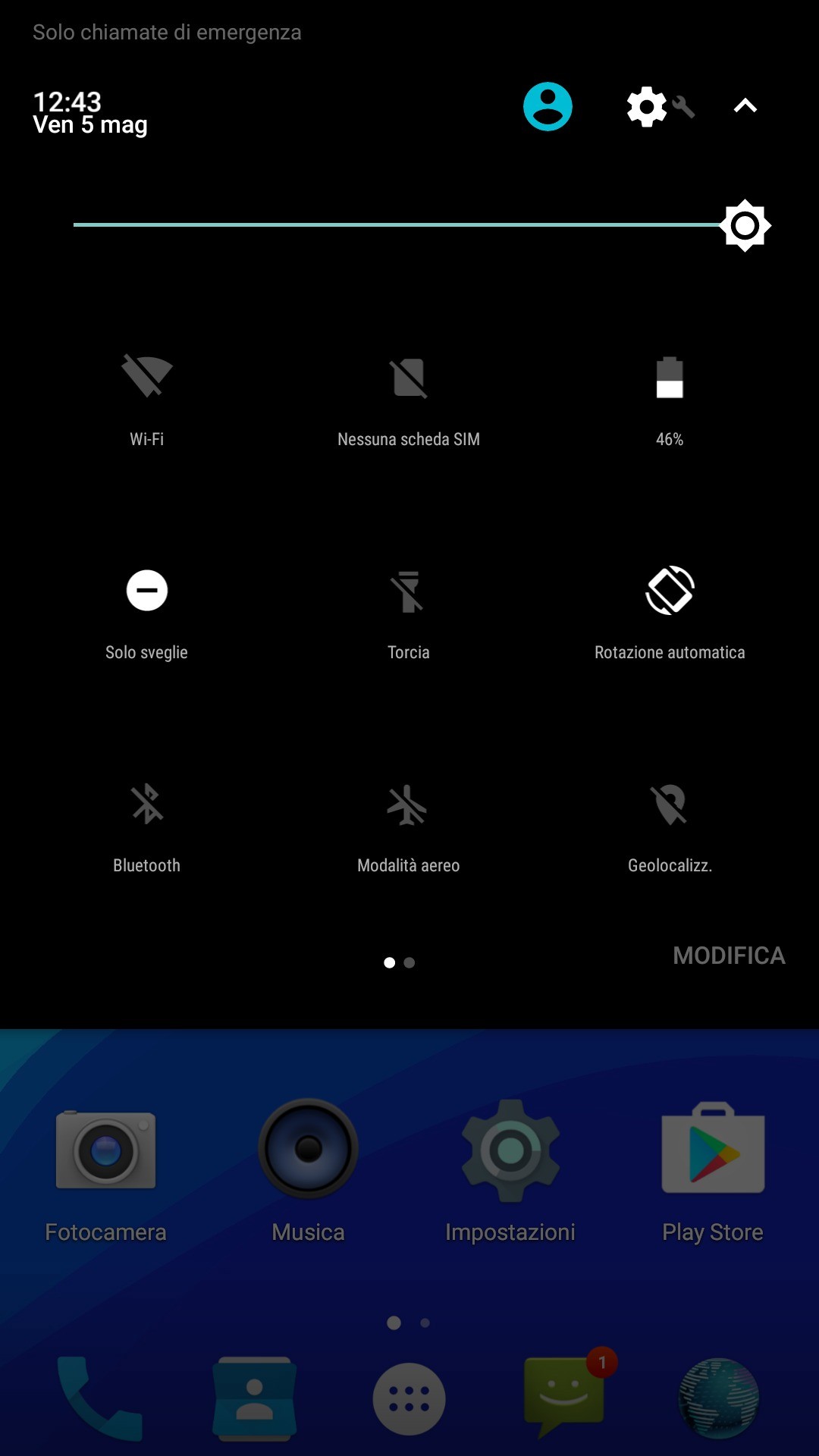Open the user account switcher

(x=548, y=107)
